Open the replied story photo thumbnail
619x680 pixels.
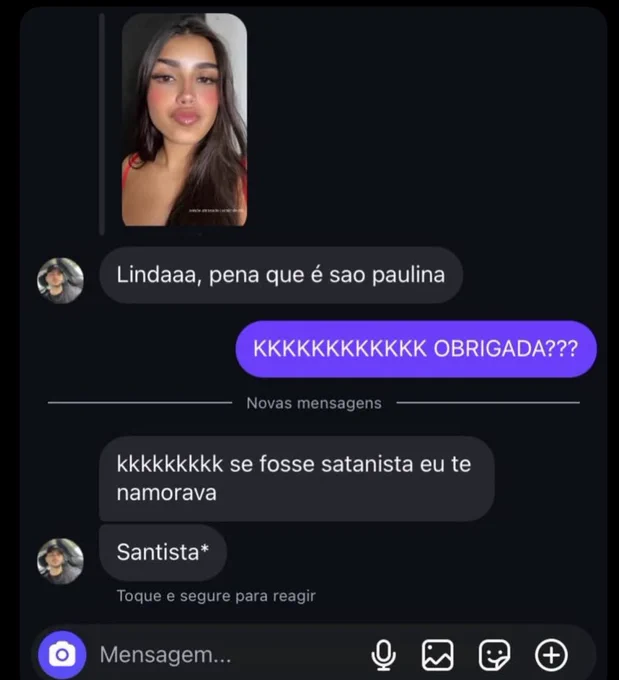pyautogui.click(x=184, y=120)
